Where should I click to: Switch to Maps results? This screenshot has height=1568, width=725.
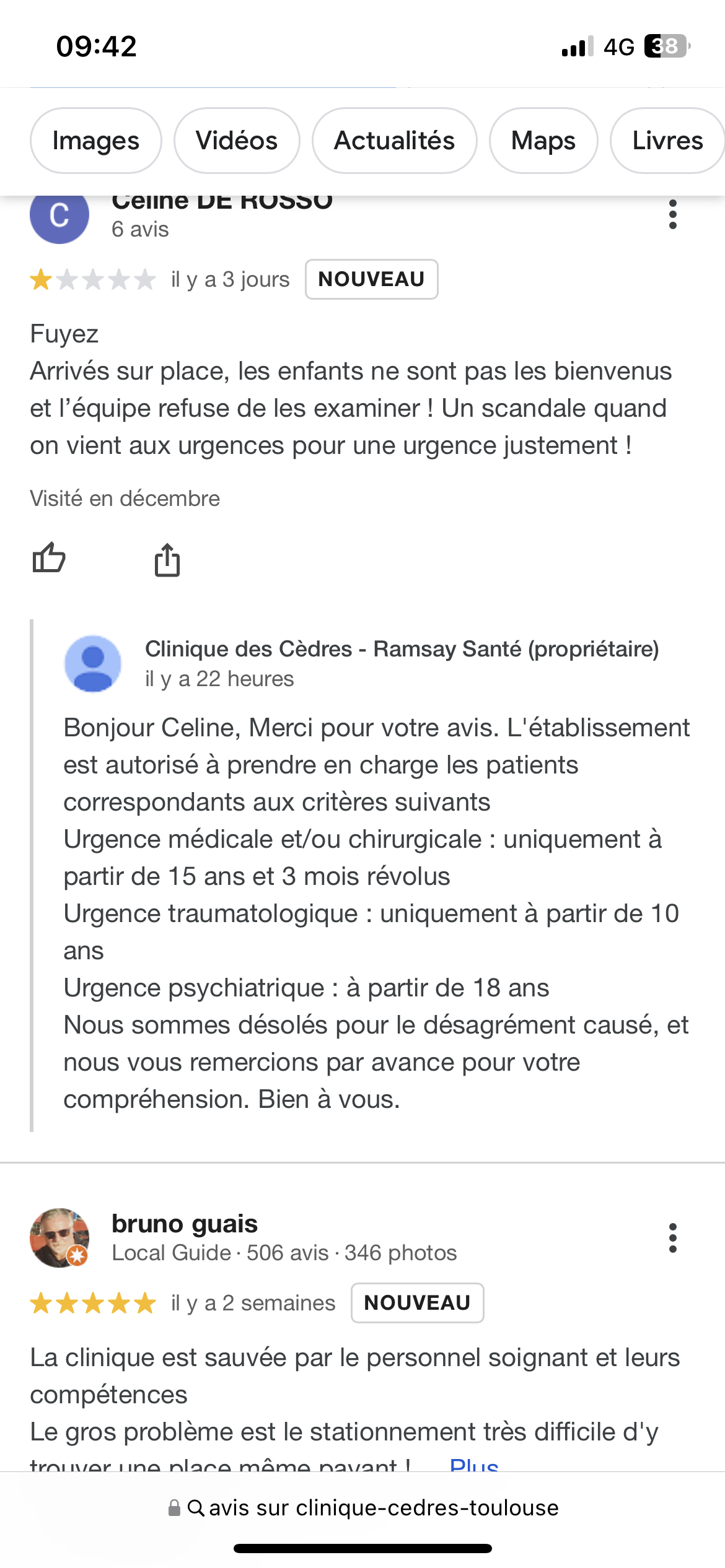[x=543, y=141]
